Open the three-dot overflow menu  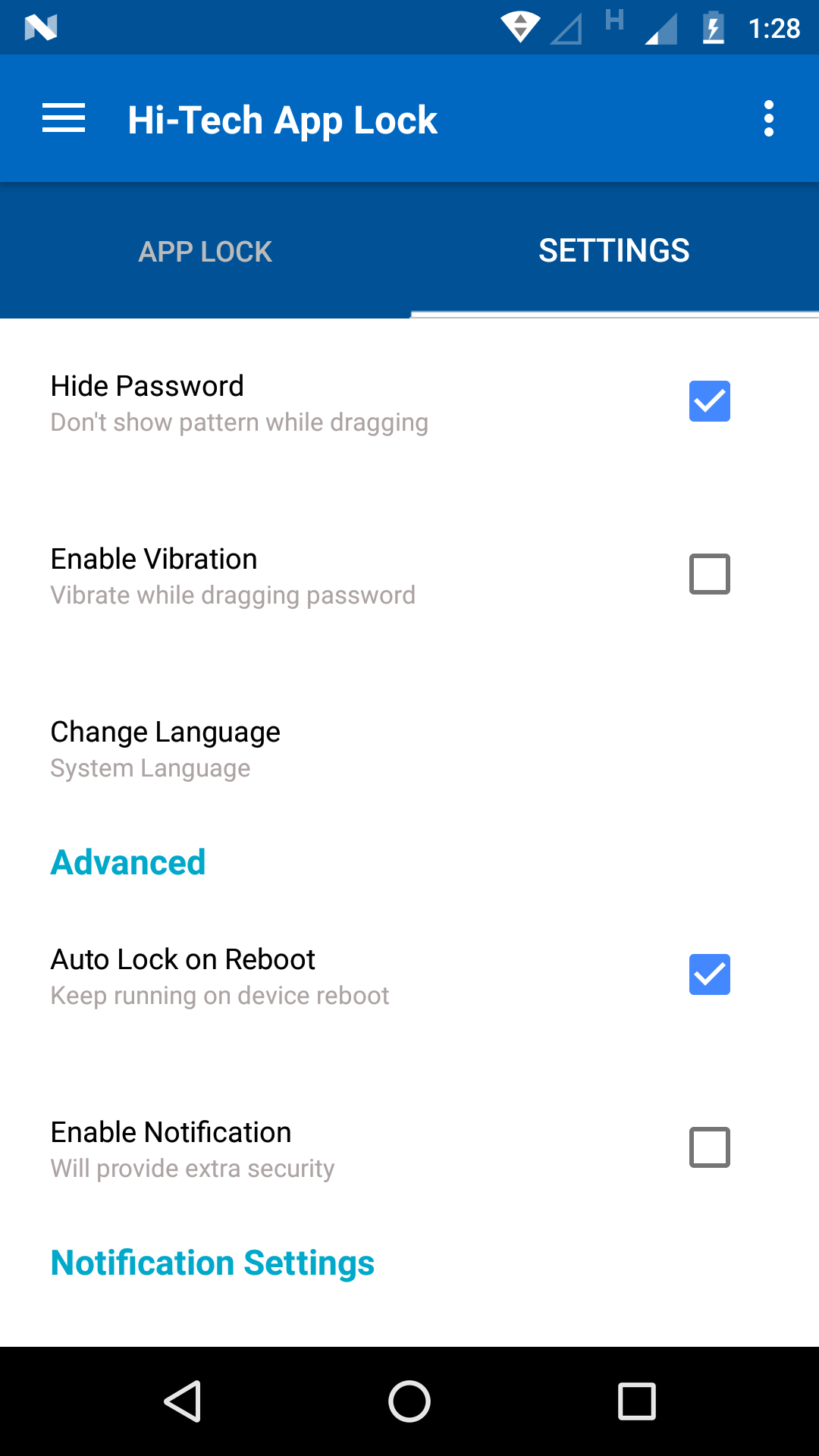pyautogui.click(x=768, y=118)
